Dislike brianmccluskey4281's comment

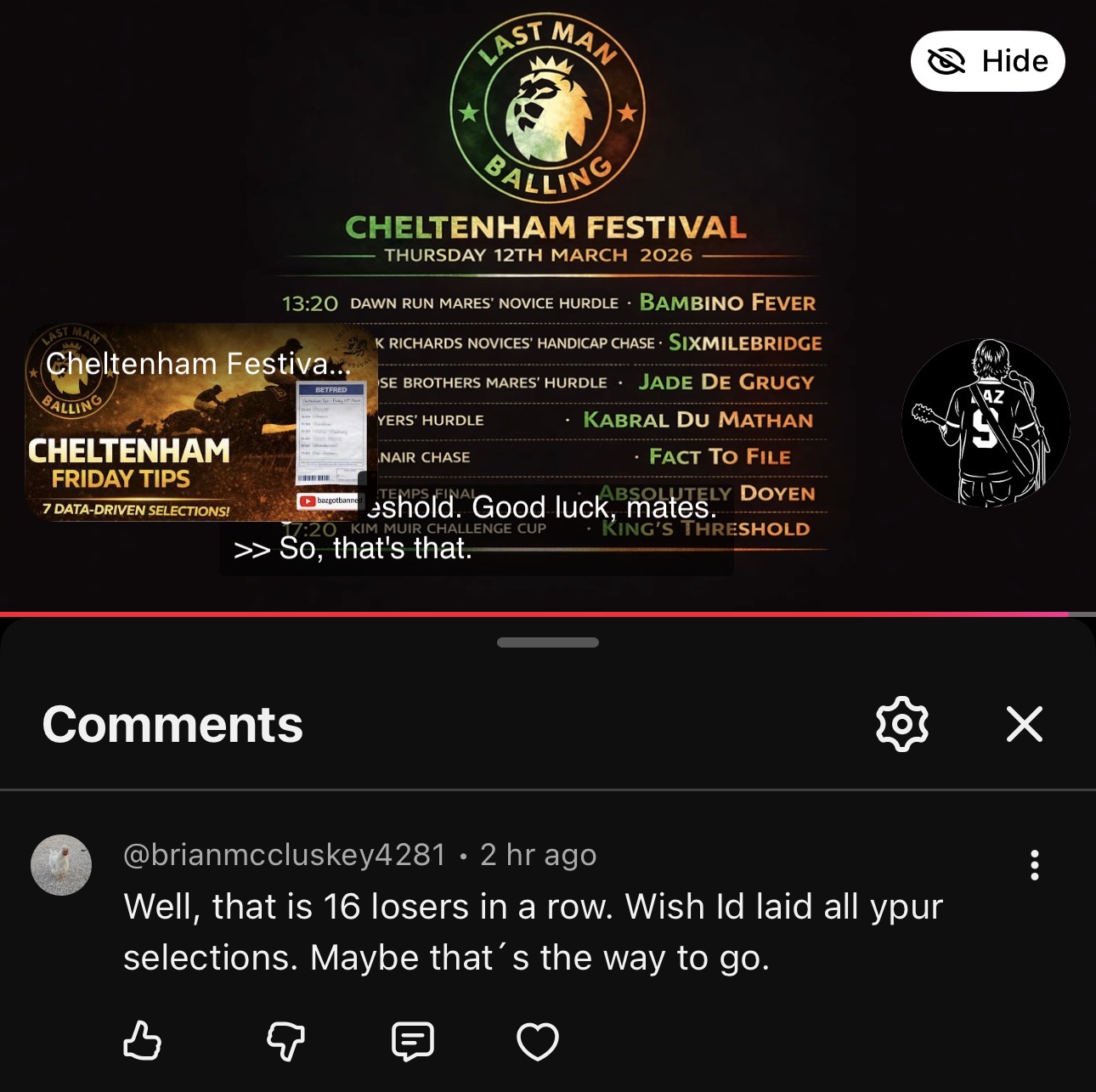coord(285,1041)
